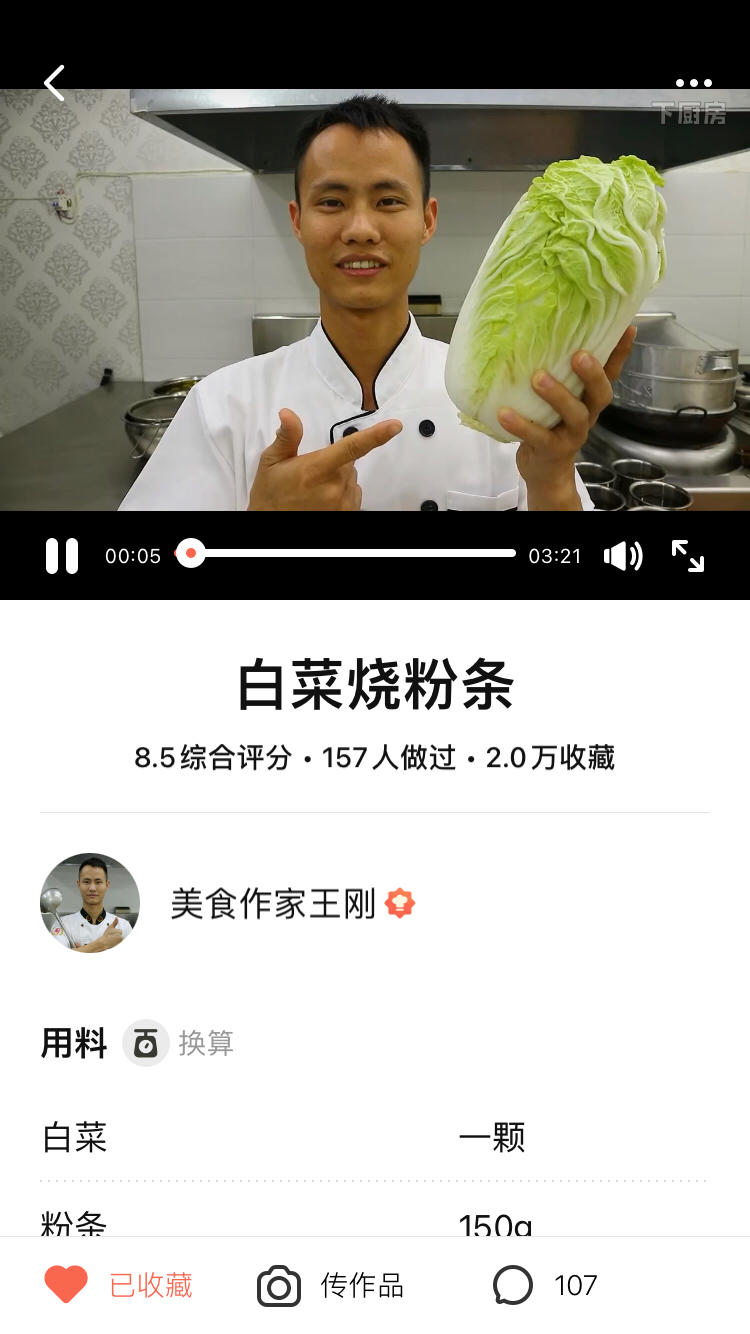Expand the video to fullscreen
750x1334 pixels.
click(688, 556)
